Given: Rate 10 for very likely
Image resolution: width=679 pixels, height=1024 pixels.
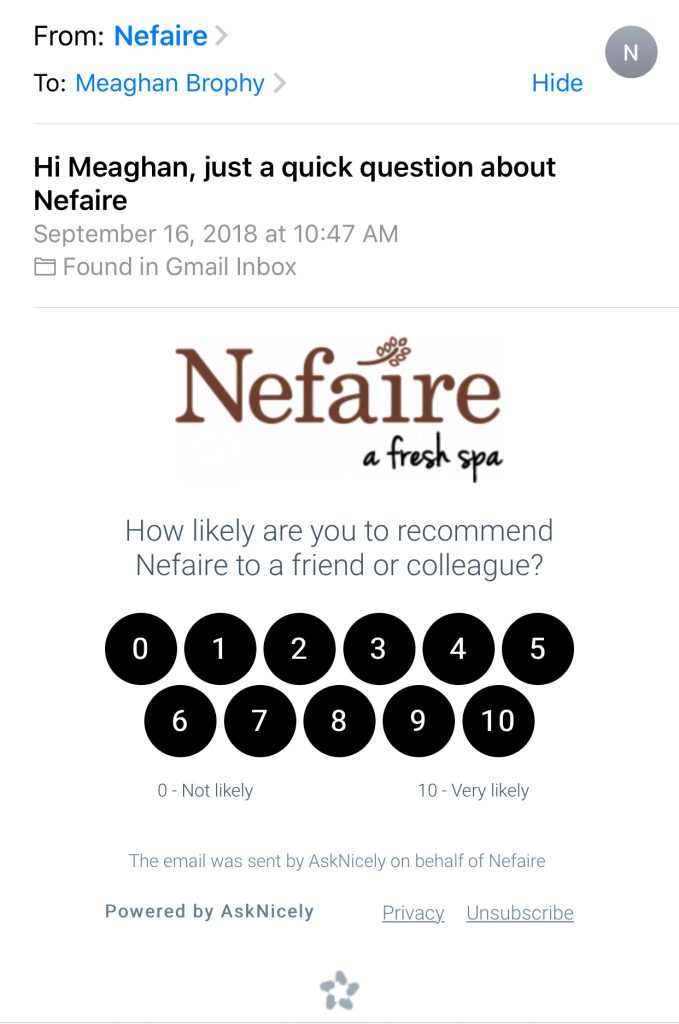Looking at the screenshot, I should click(x=498, y=720).
